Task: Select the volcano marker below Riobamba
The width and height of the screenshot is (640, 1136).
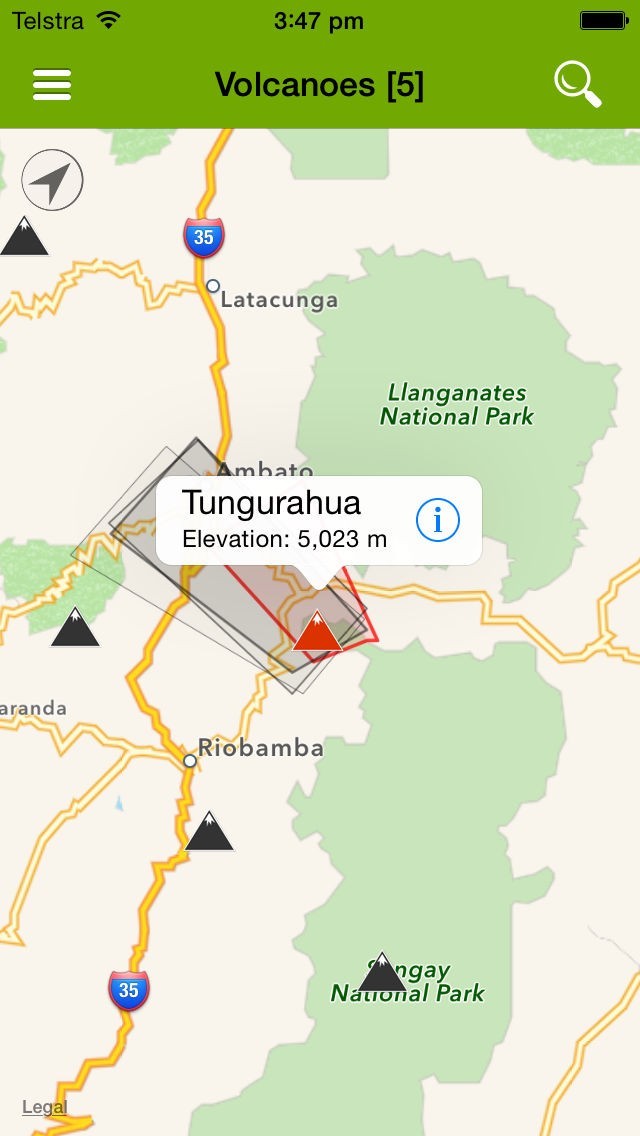Action: click(209, 832)
